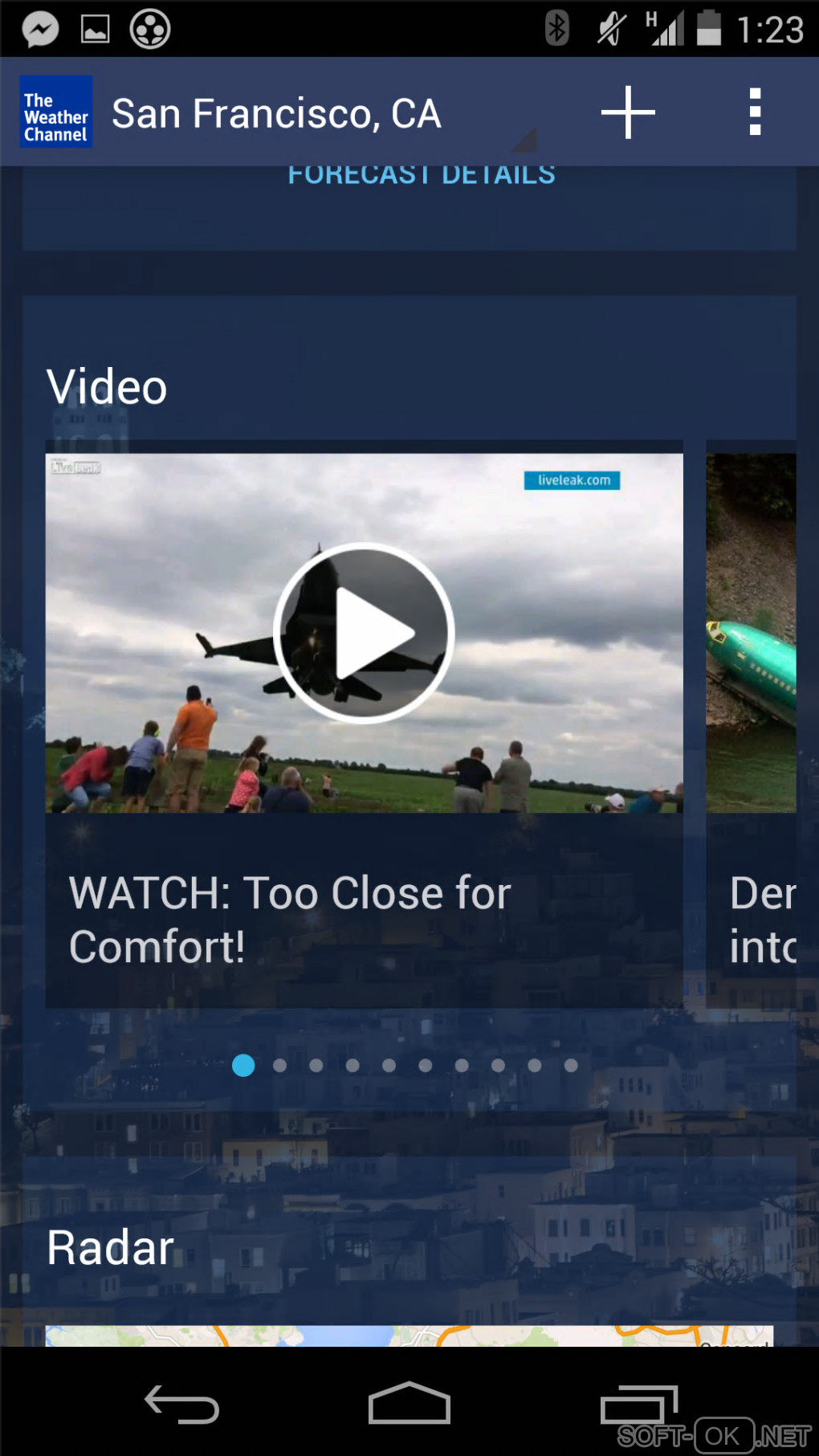The width and height of the screenshot is (819, 1456).
Task: Open the San Francisco, CA location dropdown
Action: click(x=321, y=114)
